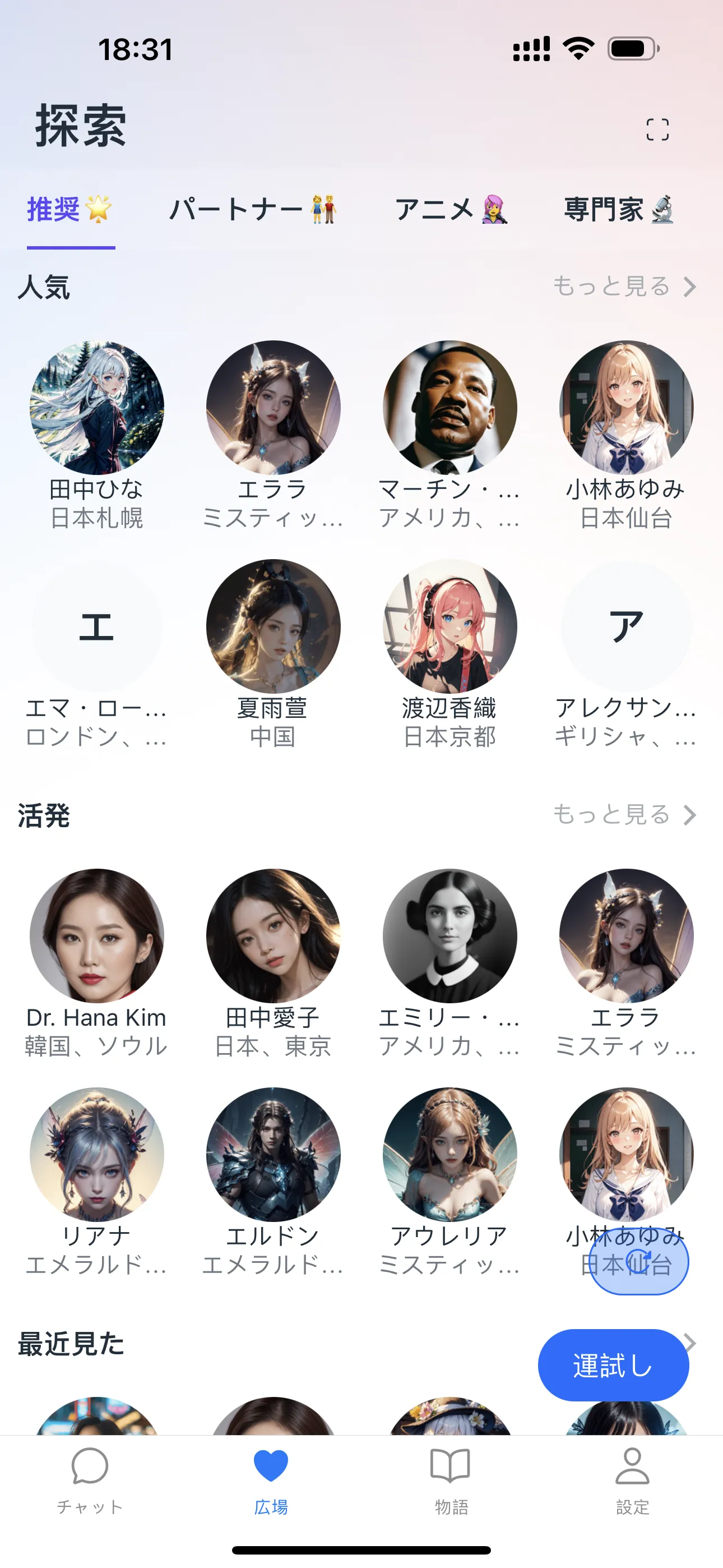The width and height of the screenshot is (723, 1568).
Task: Switch to the アニメ tab
Action: [x=451, y=210]
